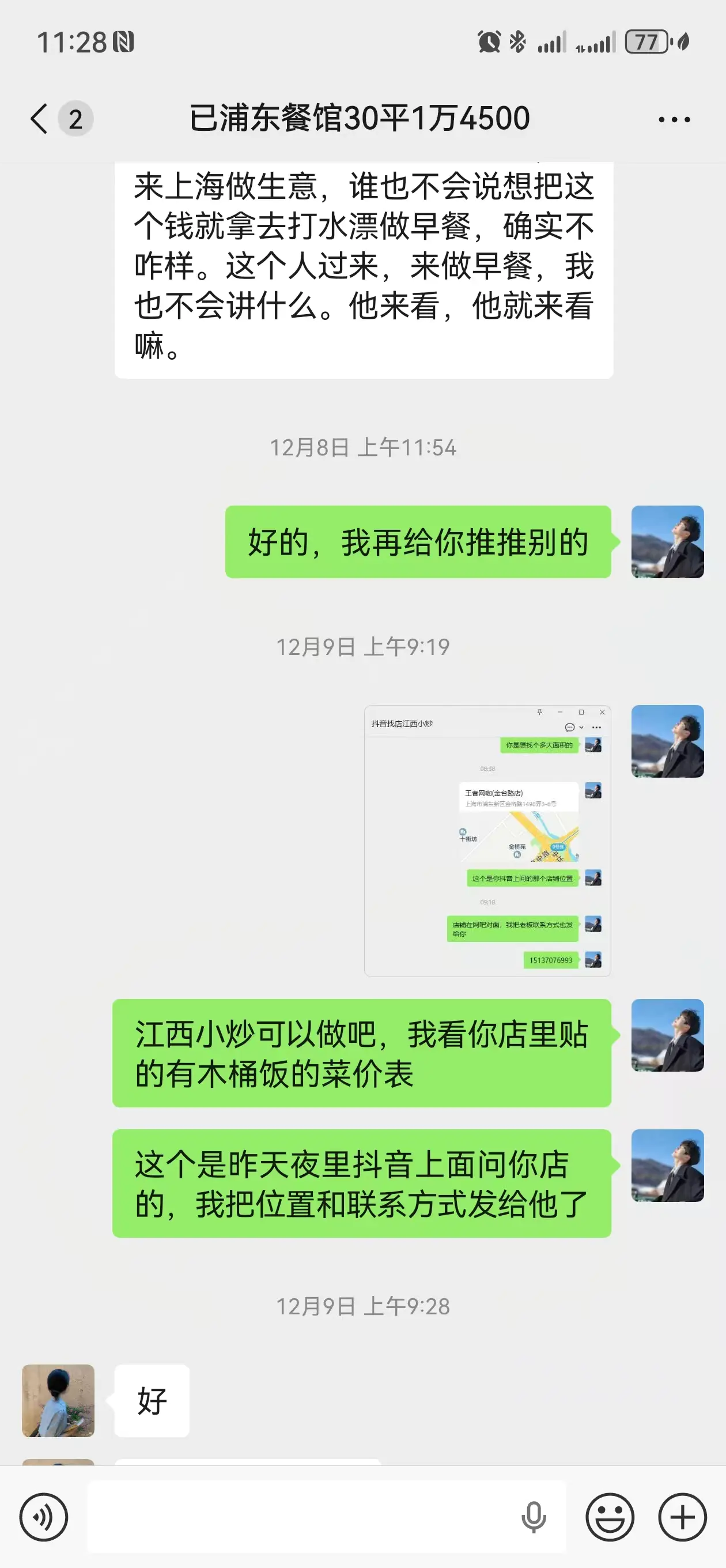Open the plus attachment menu

[682, 1517]
